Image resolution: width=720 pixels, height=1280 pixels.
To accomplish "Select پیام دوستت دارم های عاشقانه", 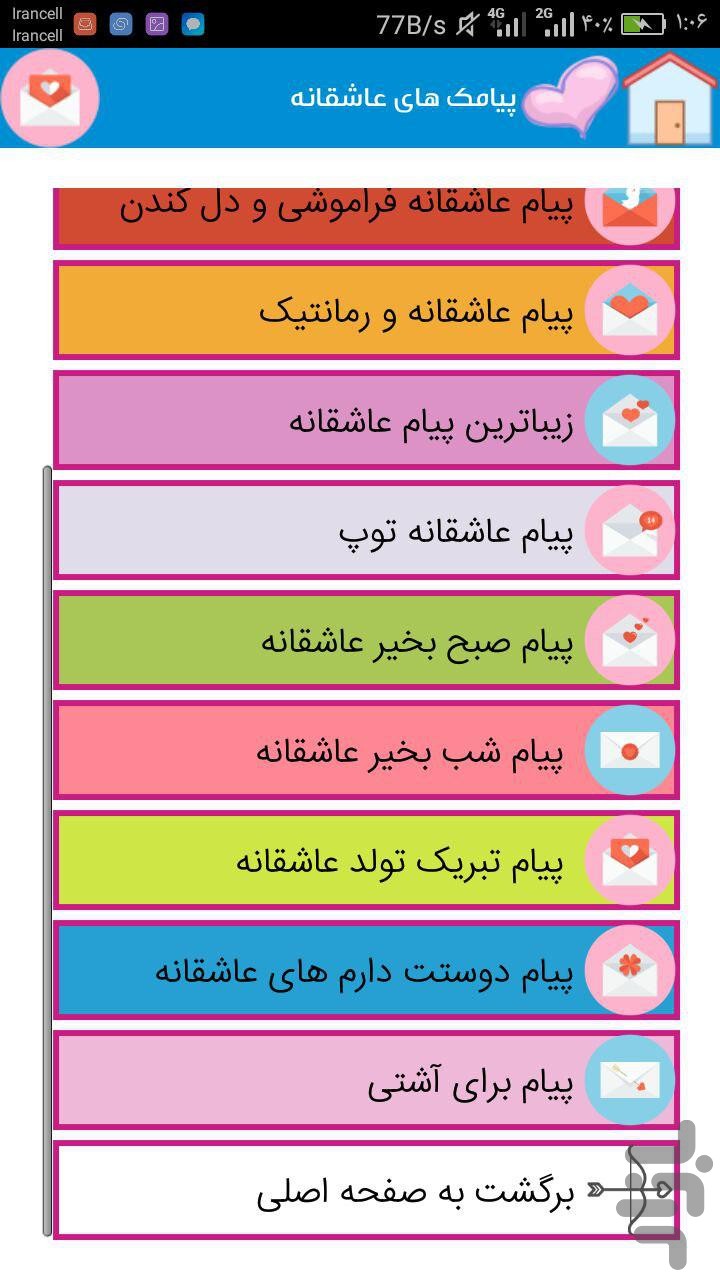I will 366,970.
